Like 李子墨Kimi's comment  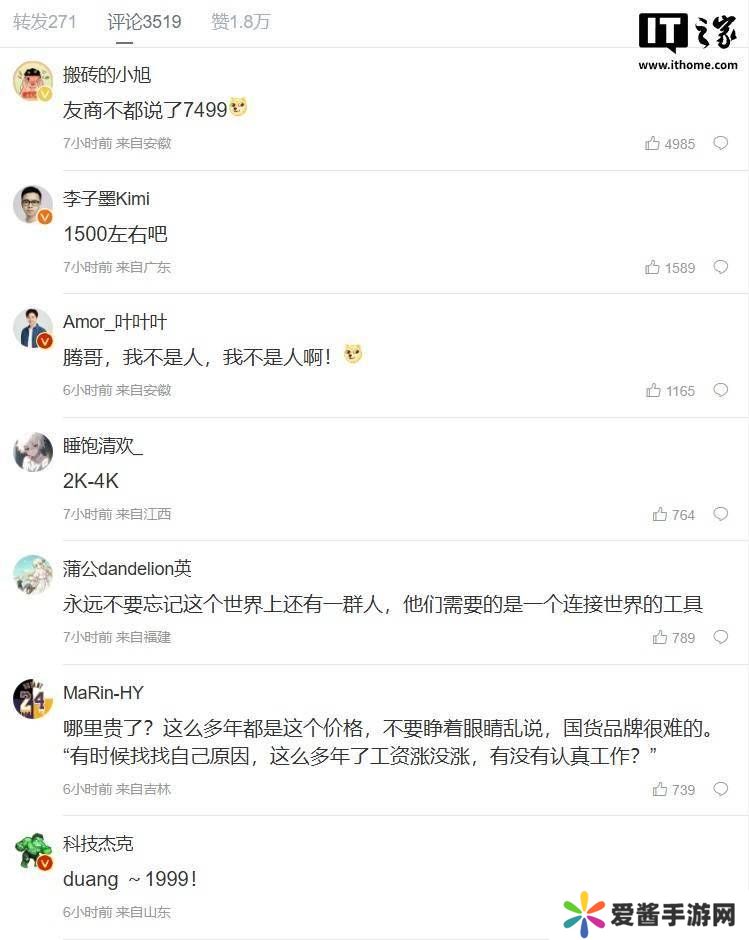653,268
